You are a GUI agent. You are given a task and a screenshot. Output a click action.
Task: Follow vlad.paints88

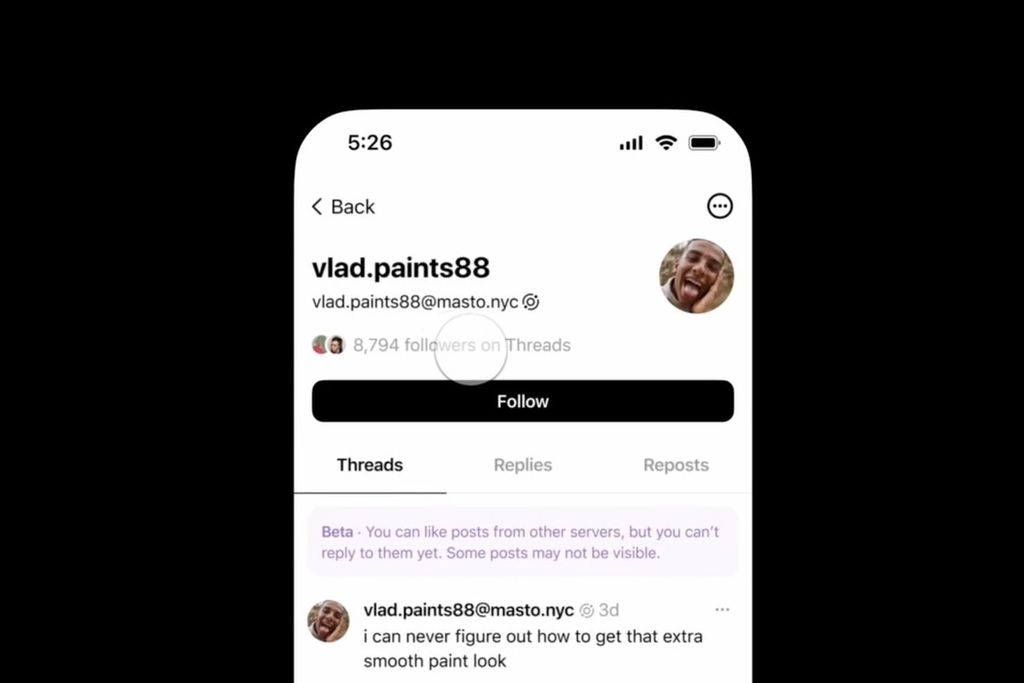[522, 401]
